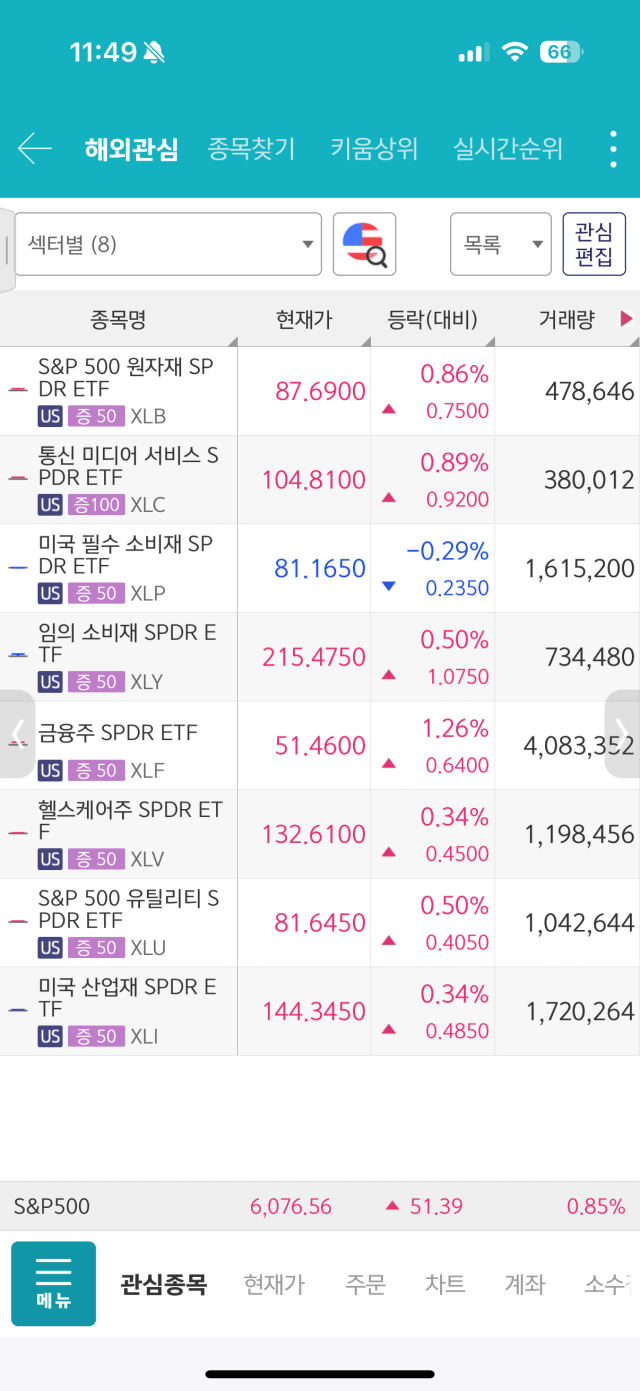Image resolution: width=640 pixels, height=1391 pixels.
Task: Open the 실시간순위 tab
Action: click(x=508, y=149)
